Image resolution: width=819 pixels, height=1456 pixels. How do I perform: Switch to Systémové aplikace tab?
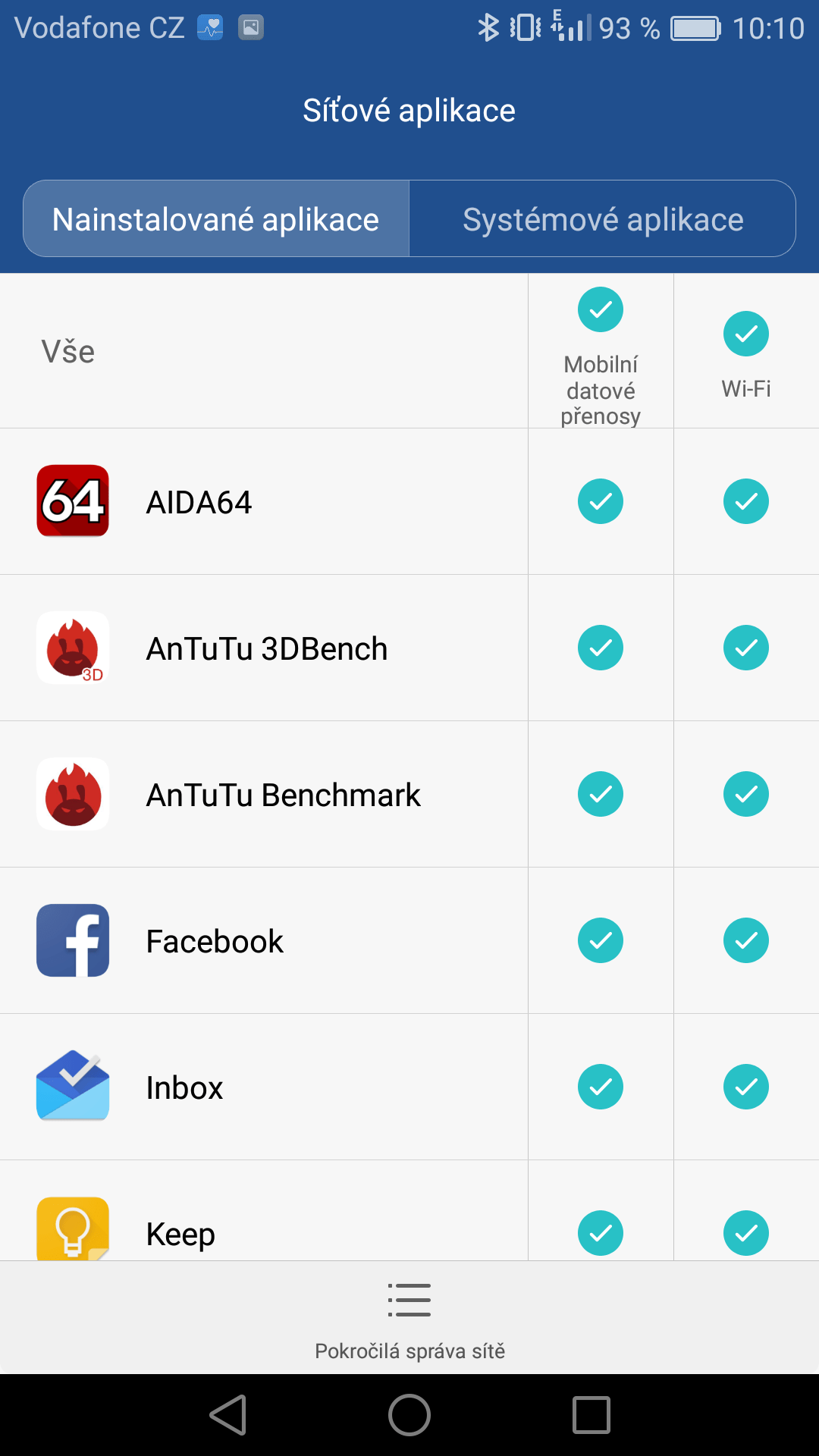603,219
